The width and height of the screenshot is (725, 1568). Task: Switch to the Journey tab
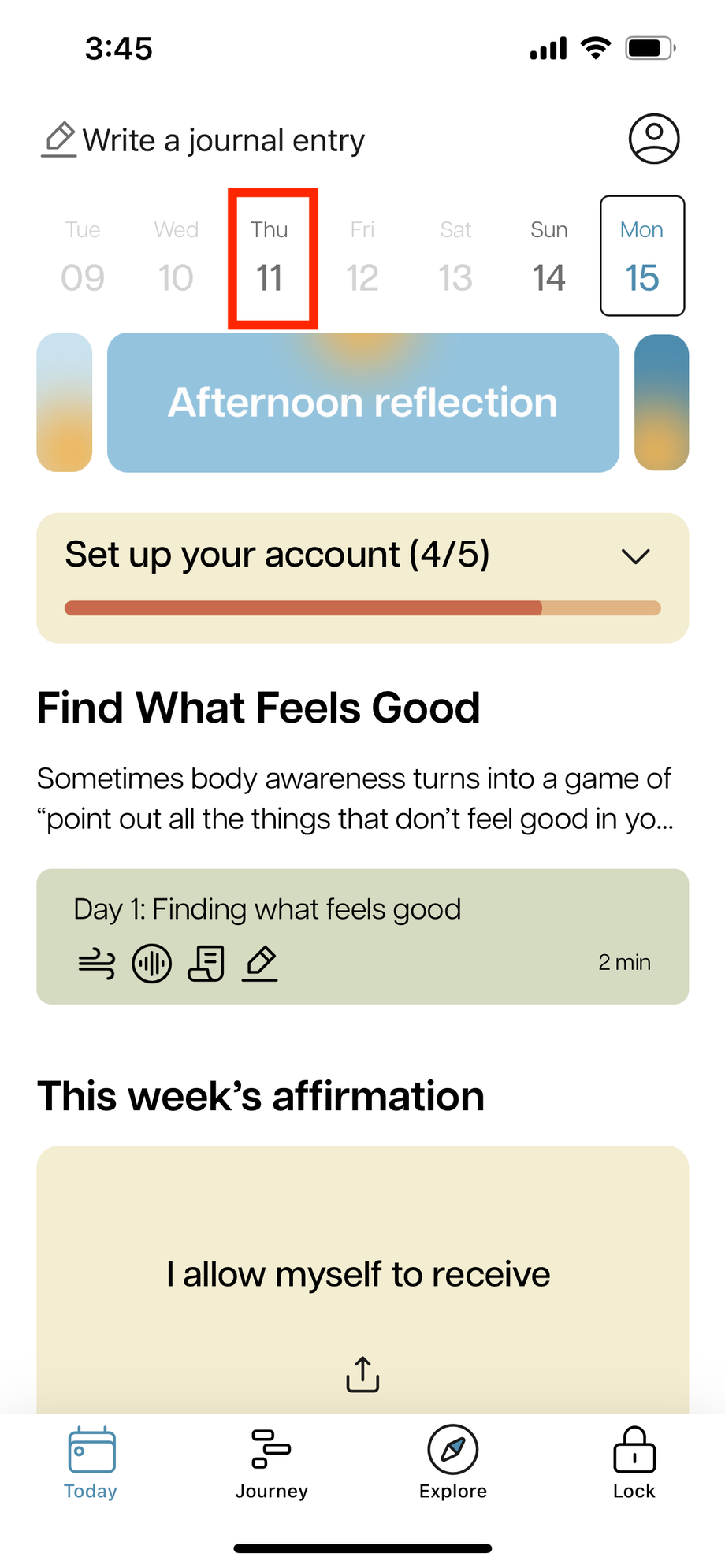pyautogui.click(x=272, y=1462)
